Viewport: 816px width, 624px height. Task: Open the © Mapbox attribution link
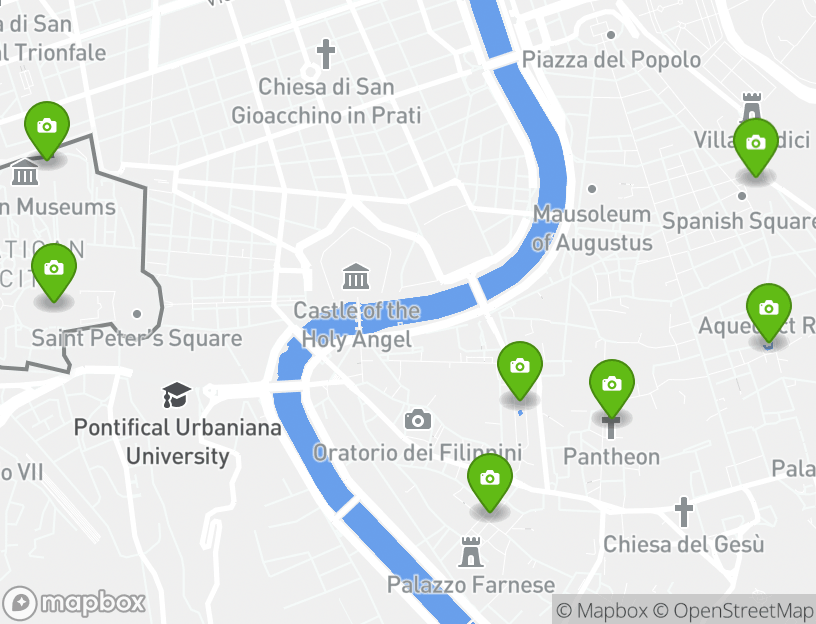(602, 610)
